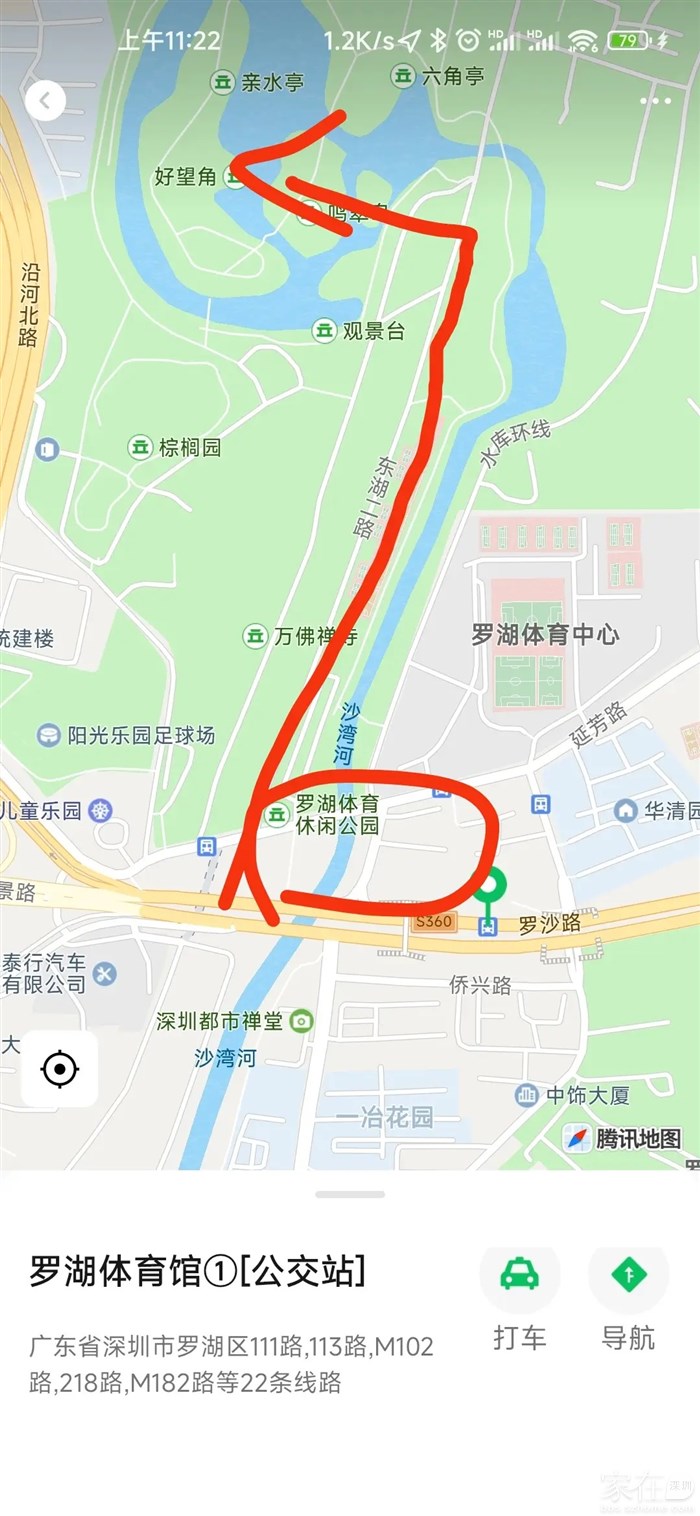The height and width of the screenshot is (1516, 700).
Task: Center the map on my location
Action: coord(60,1069)
